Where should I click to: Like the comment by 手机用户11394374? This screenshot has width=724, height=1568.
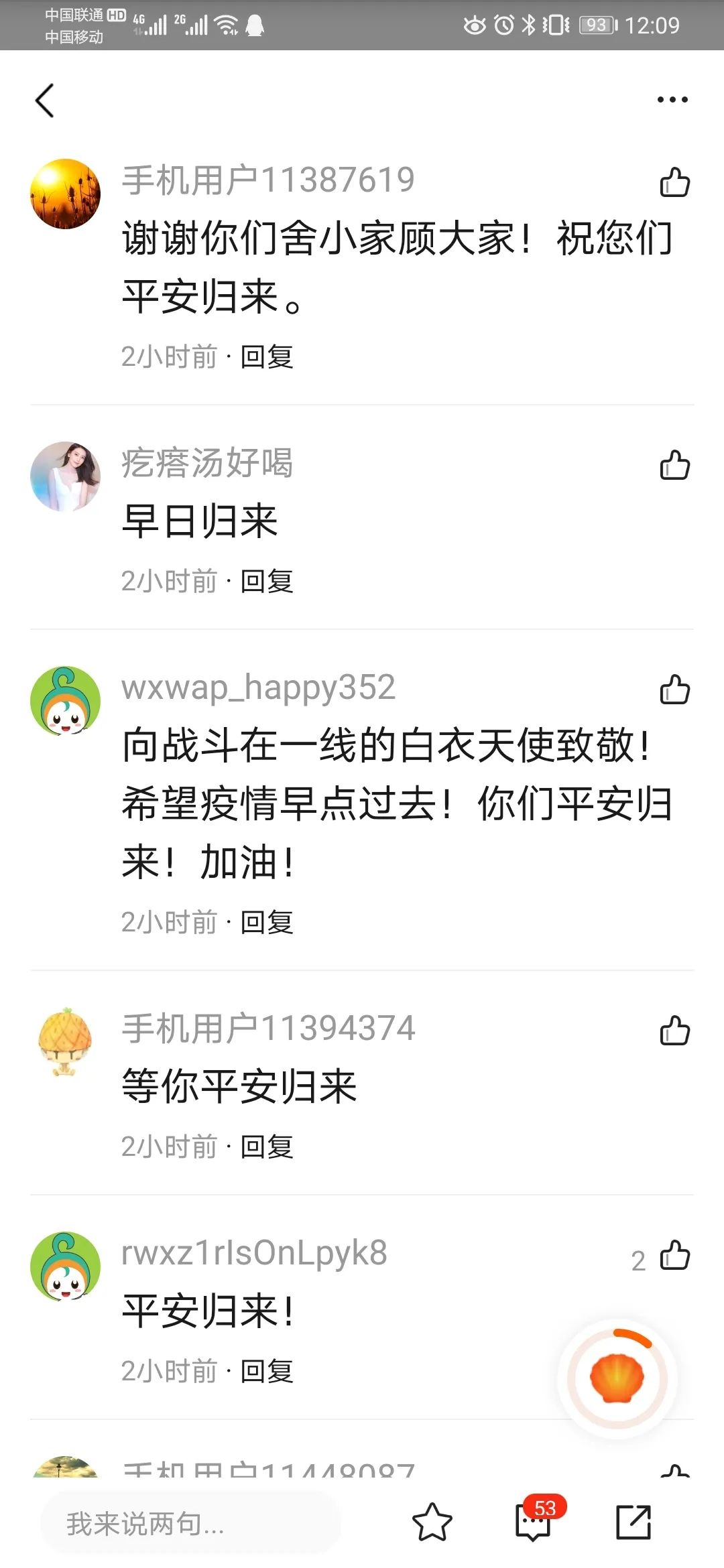(674, 1031)
